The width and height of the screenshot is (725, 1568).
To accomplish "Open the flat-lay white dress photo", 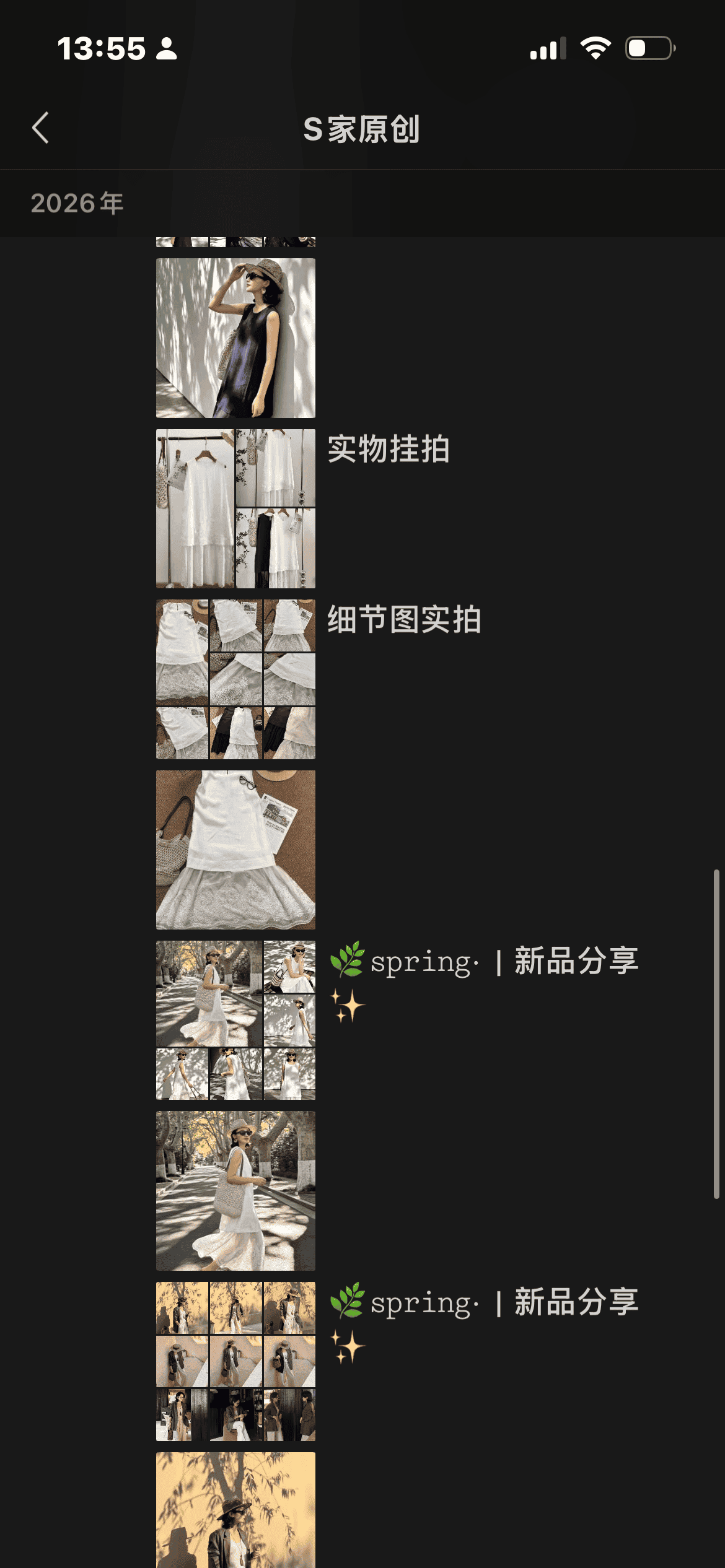I will tap(235, 850).
